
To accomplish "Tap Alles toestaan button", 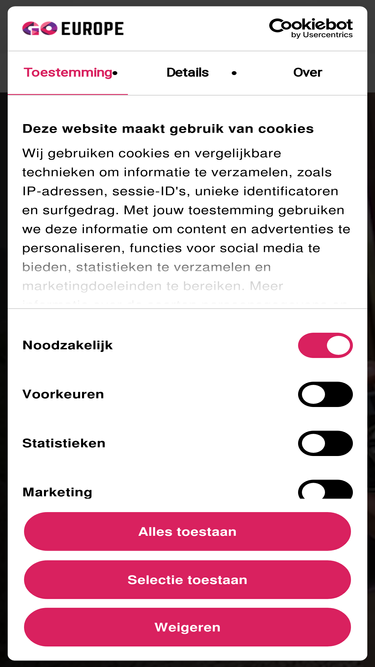I will click(188, 531).
